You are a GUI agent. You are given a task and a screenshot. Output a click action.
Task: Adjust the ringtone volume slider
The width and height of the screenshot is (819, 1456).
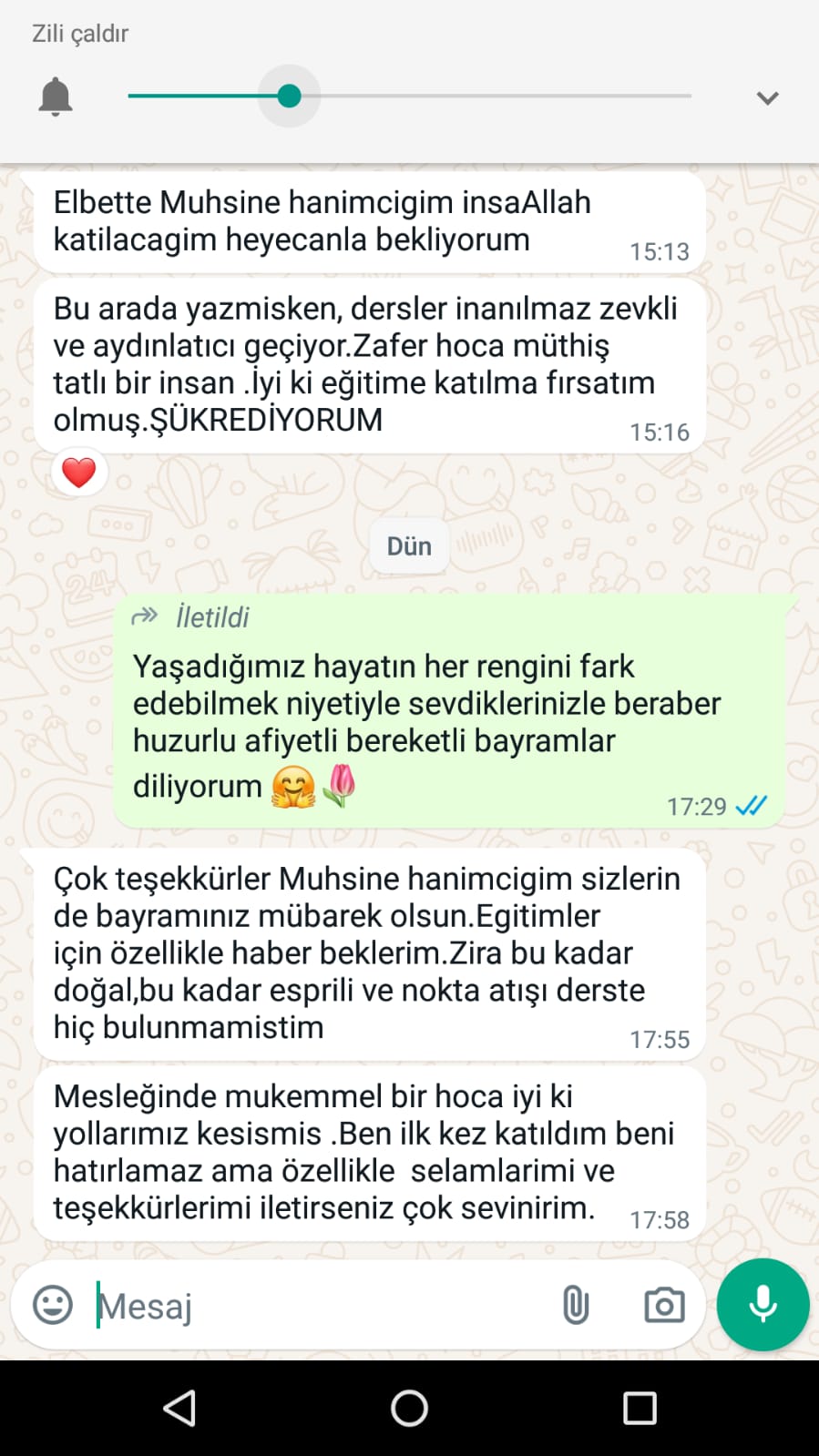pyautogui.click(x=290, y=95)
